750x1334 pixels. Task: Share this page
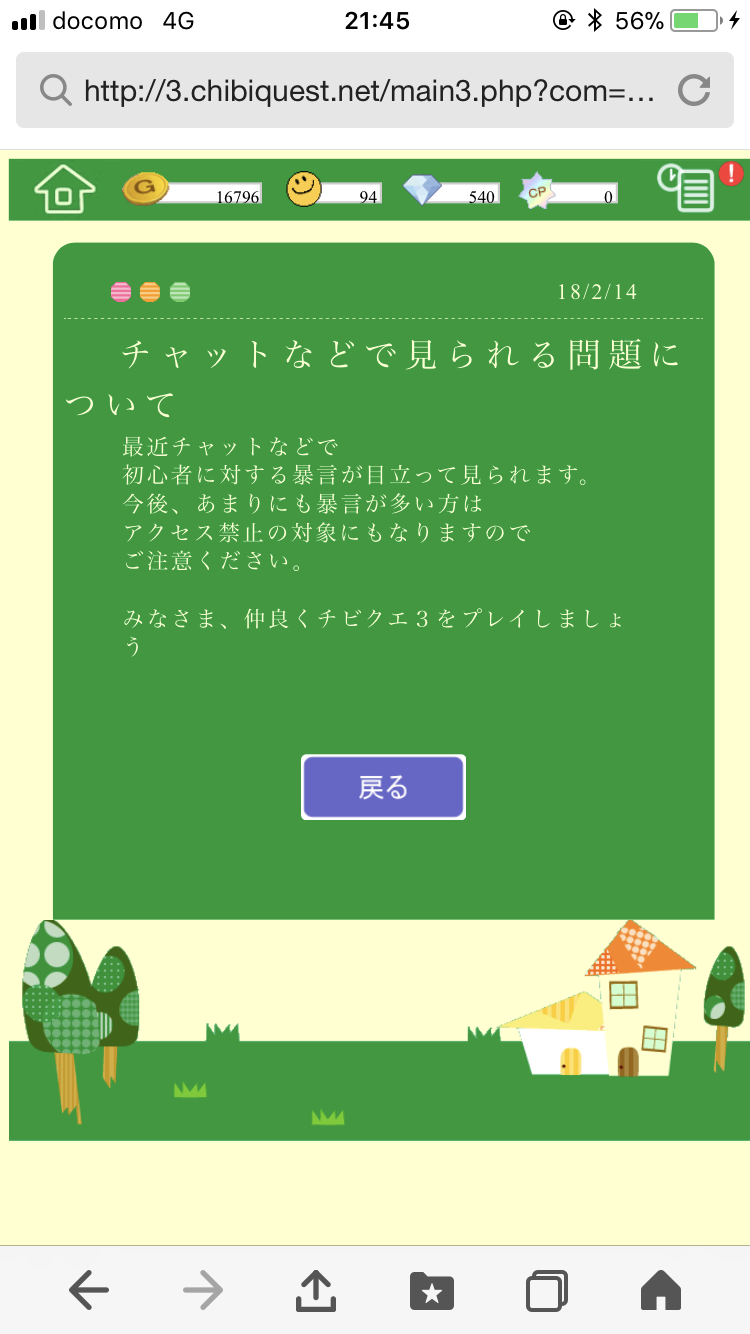point(316,1291)
